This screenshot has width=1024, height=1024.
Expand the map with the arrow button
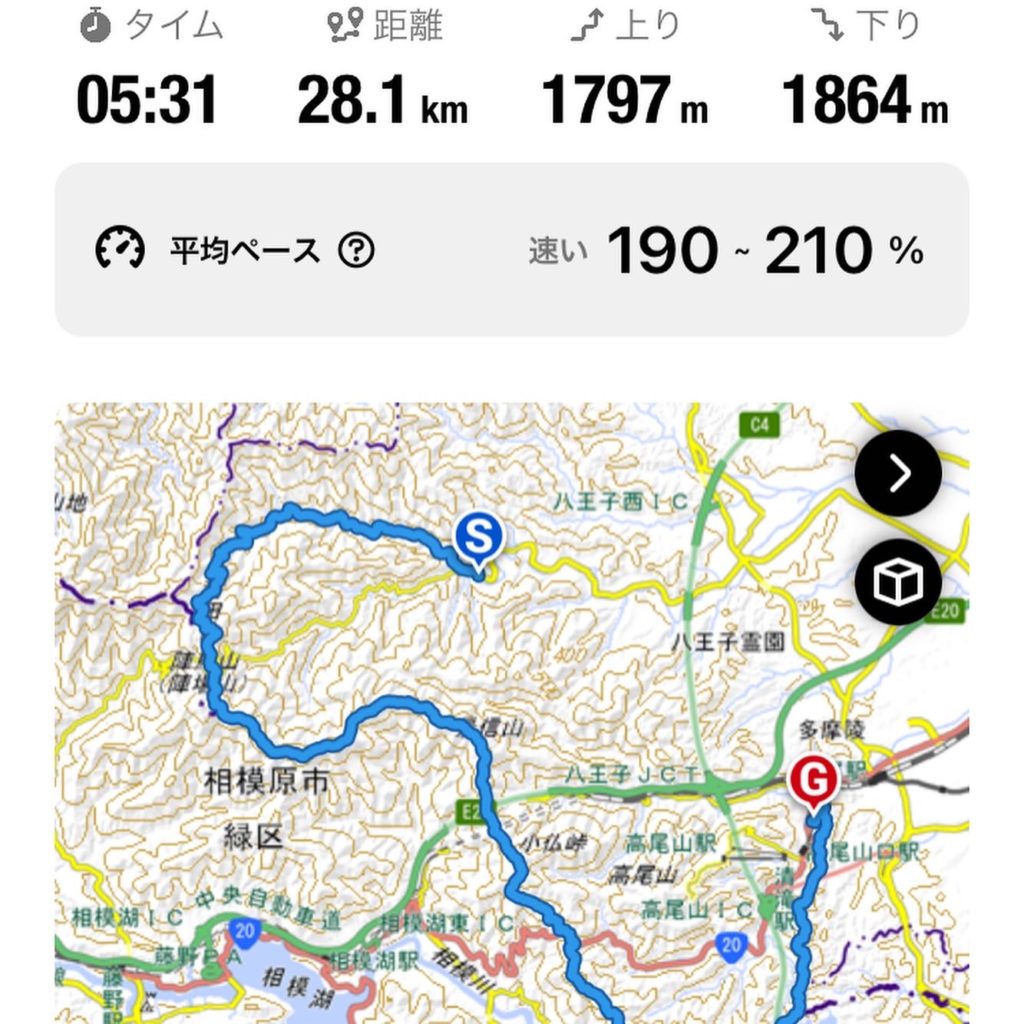pos(898,475)
